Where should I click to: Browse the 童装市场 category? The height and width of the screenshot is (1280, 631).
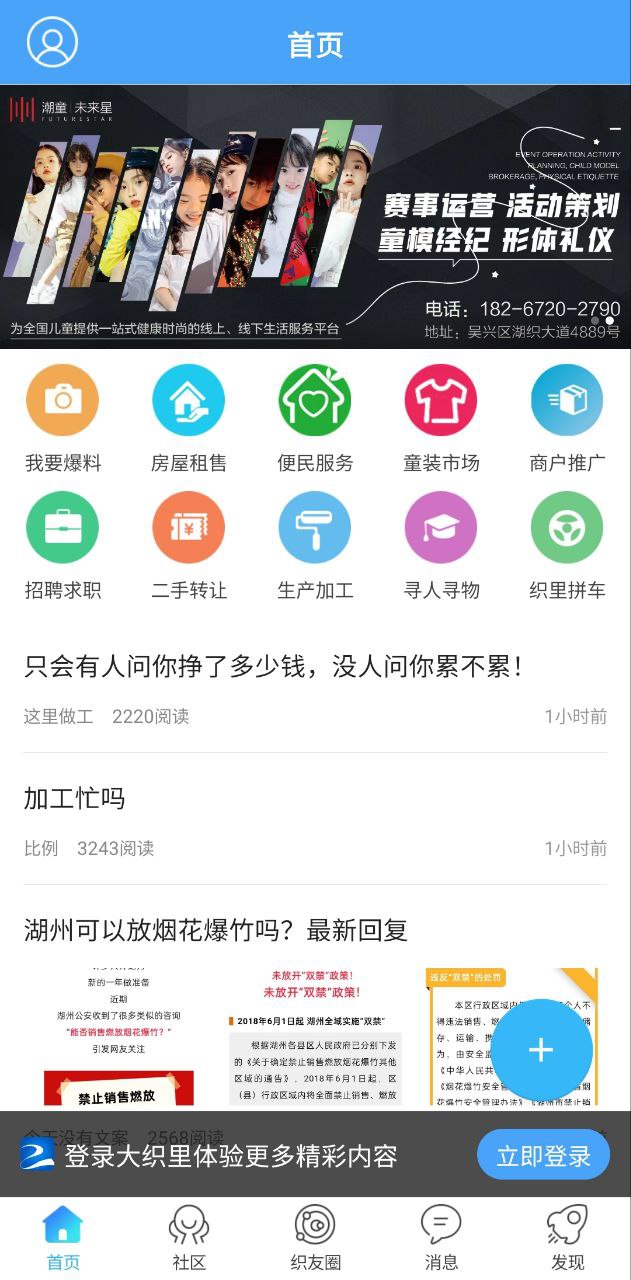pos(441,417)
